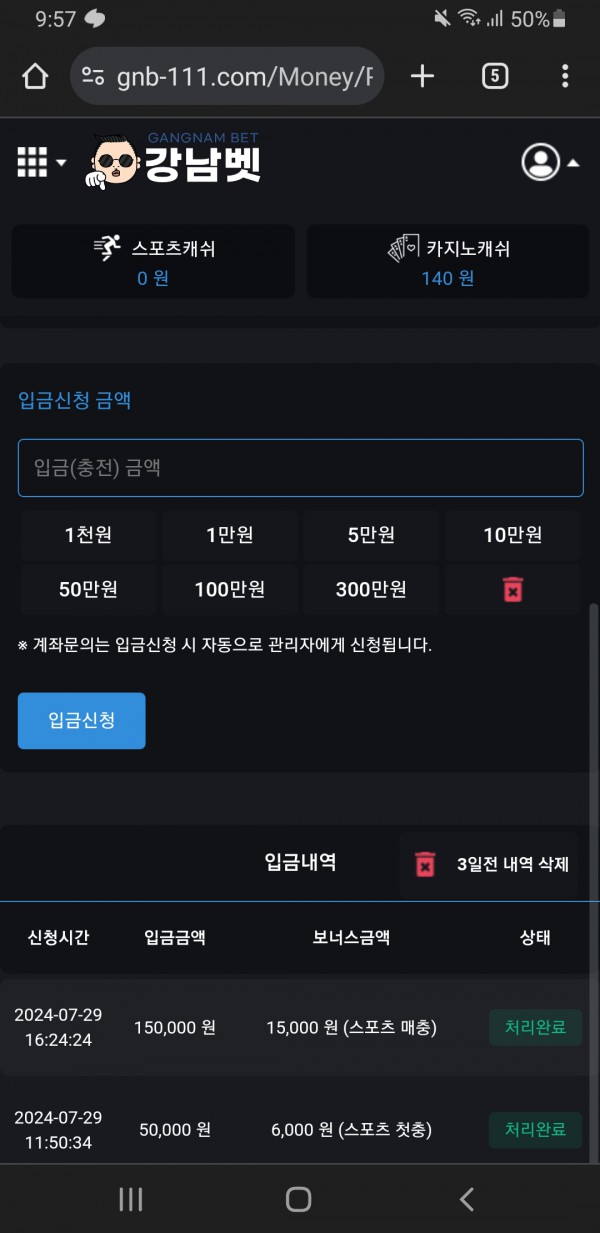This screenshot has width=600, height=1233.
Task: Add 1천원 to the deposit amount
Action: [x=88, y=535]
